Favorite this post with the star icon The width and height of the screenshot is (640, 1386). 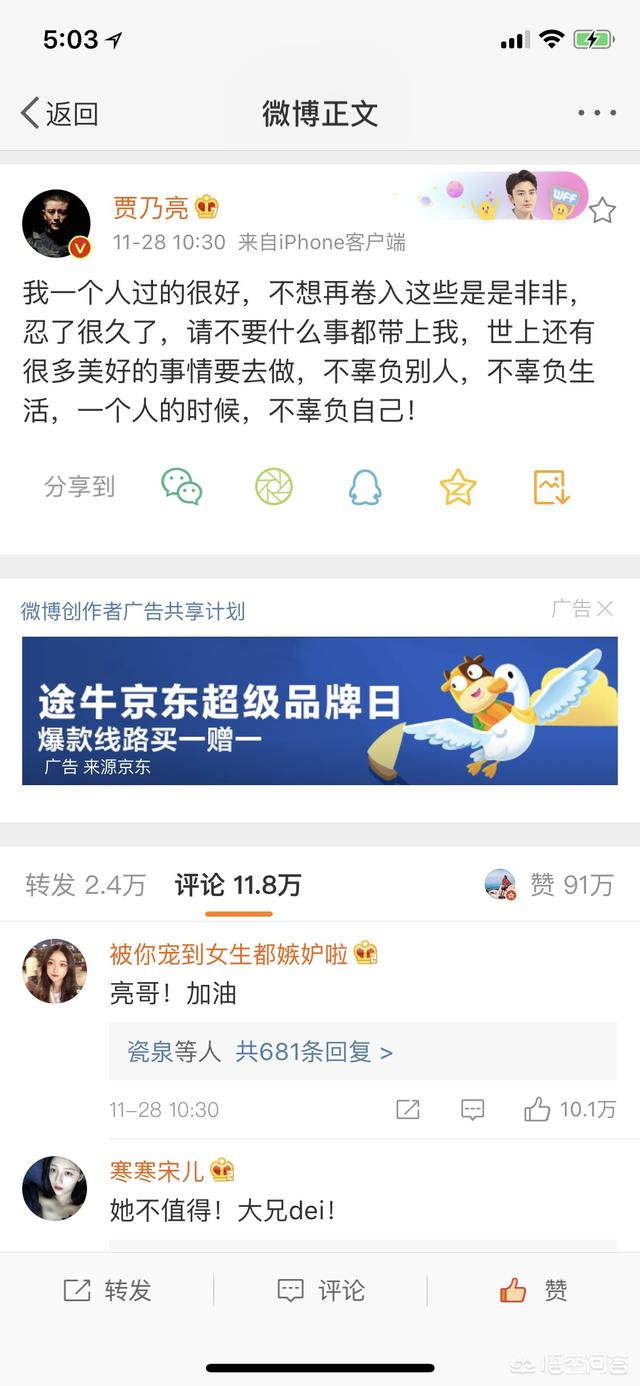[602, 210]
